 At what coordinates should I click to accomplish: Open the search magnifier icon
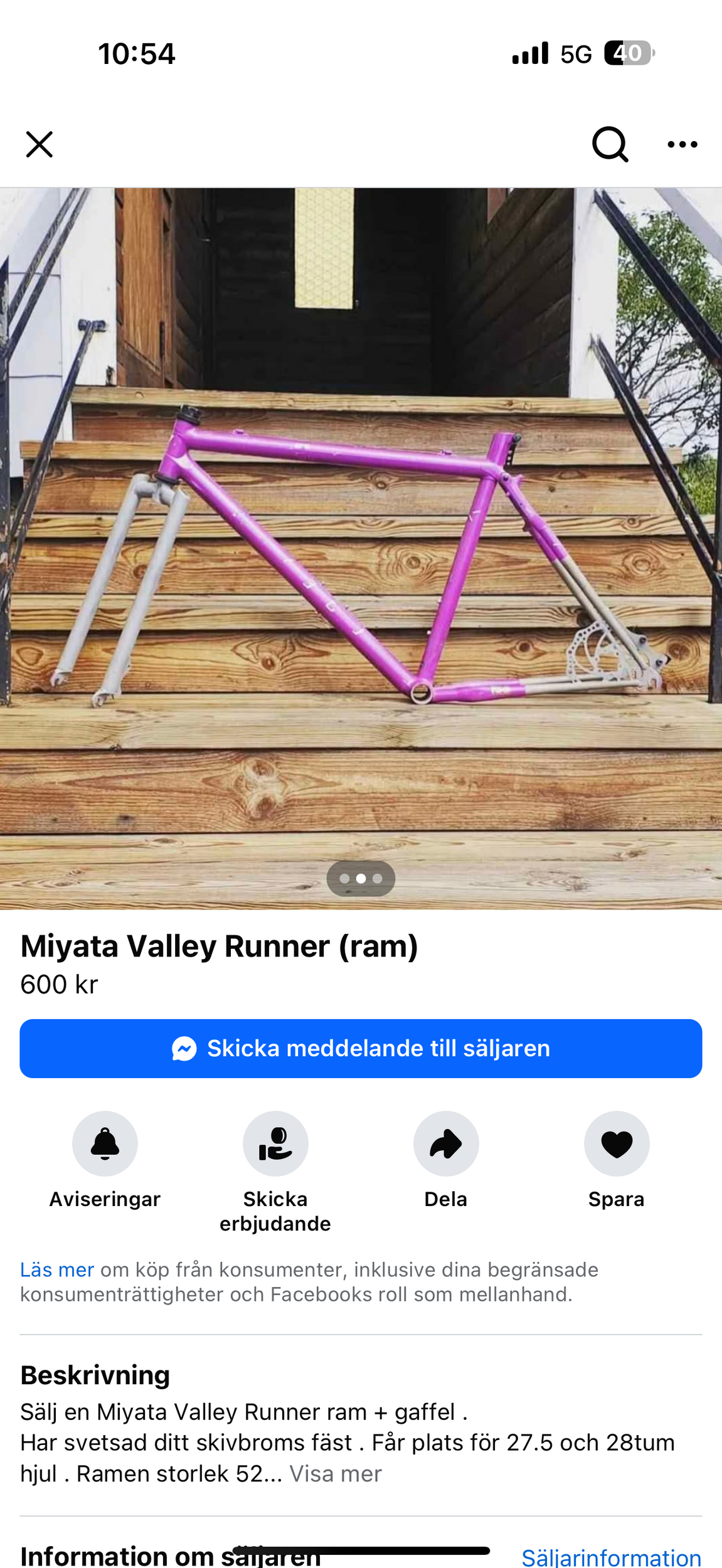pyautogui.click(x=610, y=144)
